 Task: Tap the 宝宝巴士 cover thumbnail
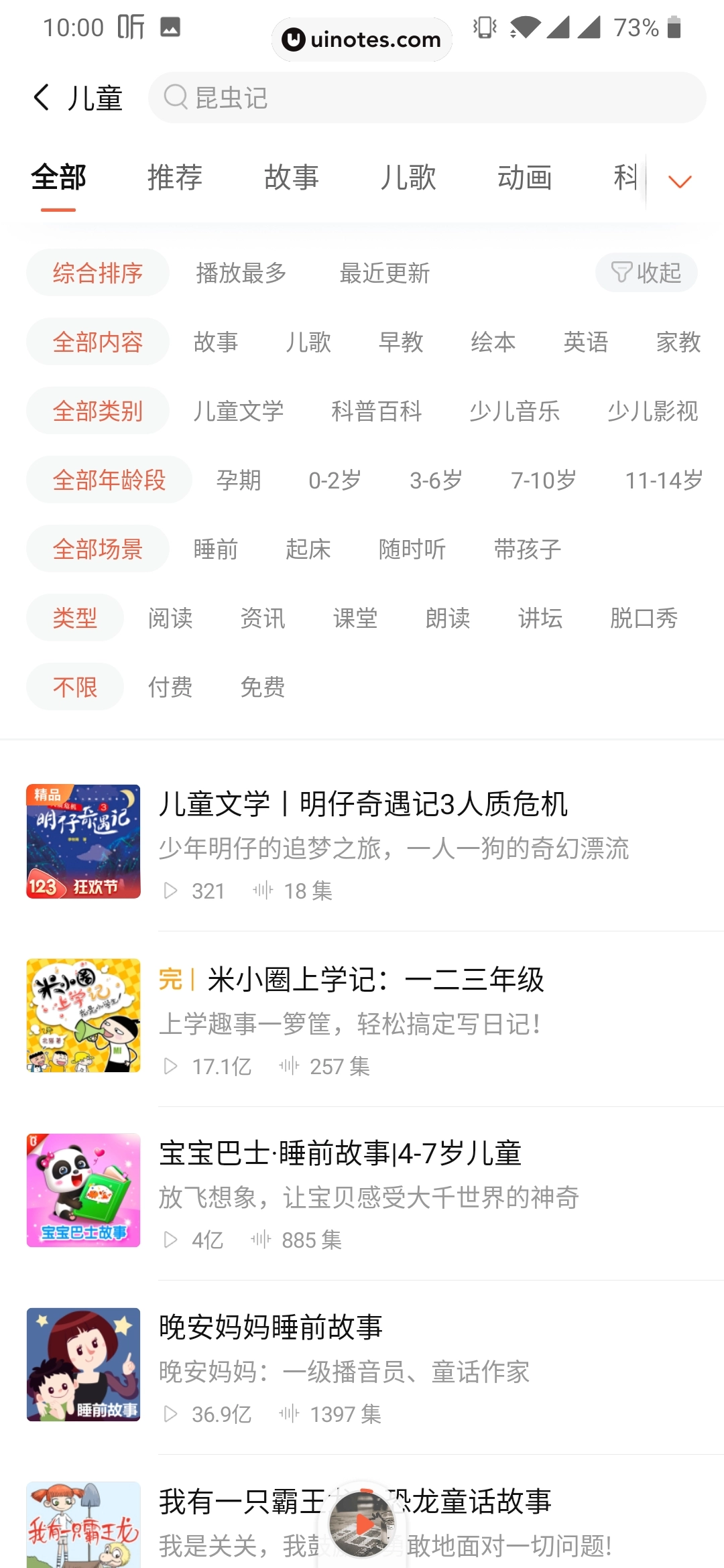point(83,1191)
